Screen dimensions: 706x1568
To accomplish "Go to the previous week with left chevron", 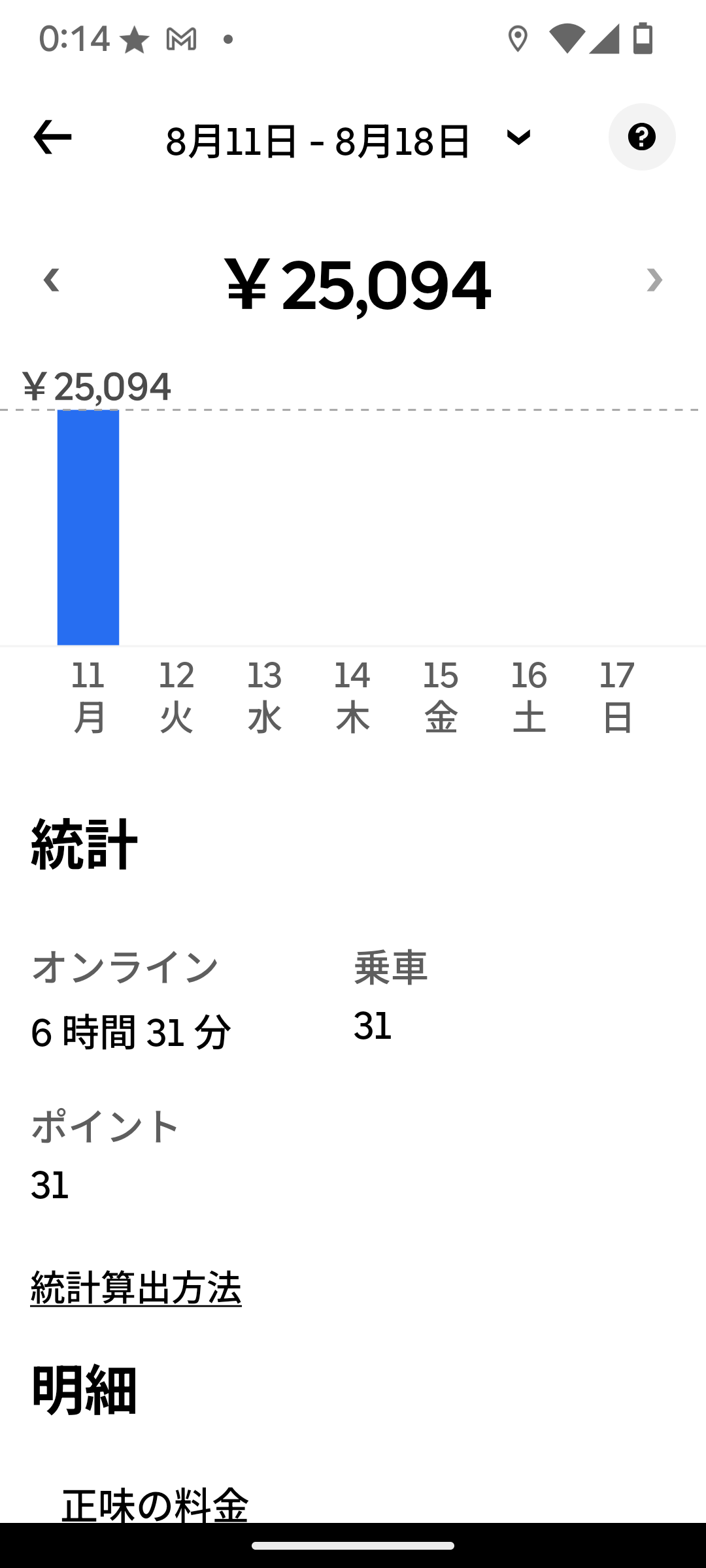I will pyautogui.click(x=51, y=281).
